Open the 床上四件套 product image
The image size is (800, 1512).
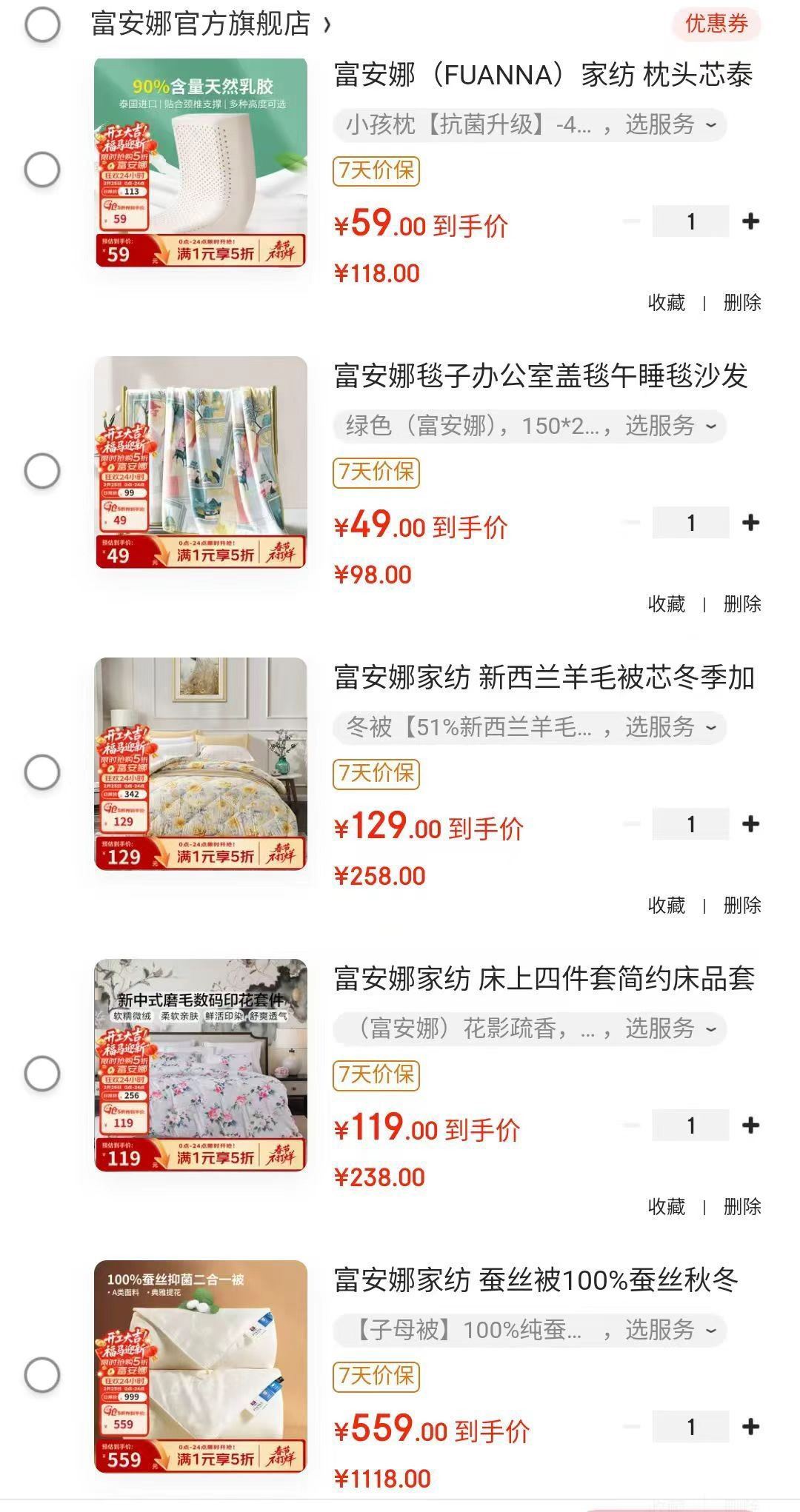click(201, 1066)
